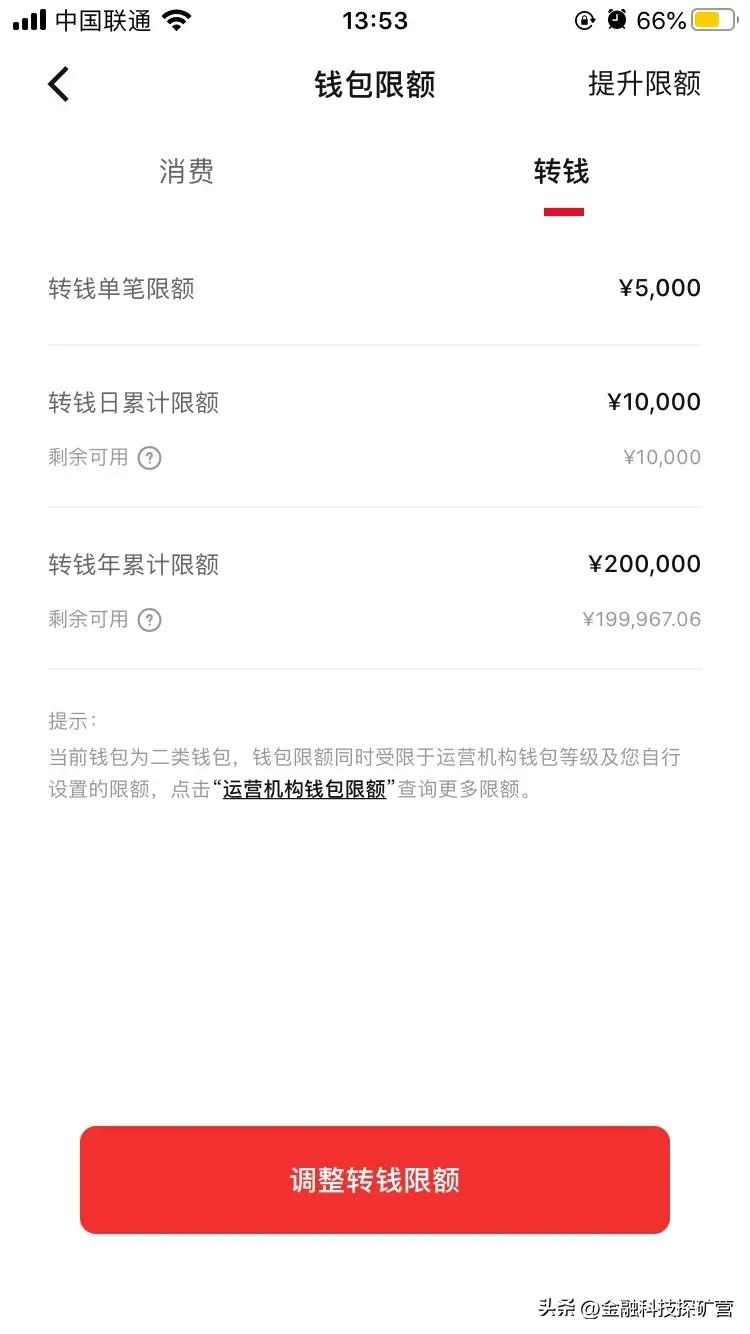
Task: Tap the ¥199,967.06 remaining yearly amount
Action: [641, 619]
